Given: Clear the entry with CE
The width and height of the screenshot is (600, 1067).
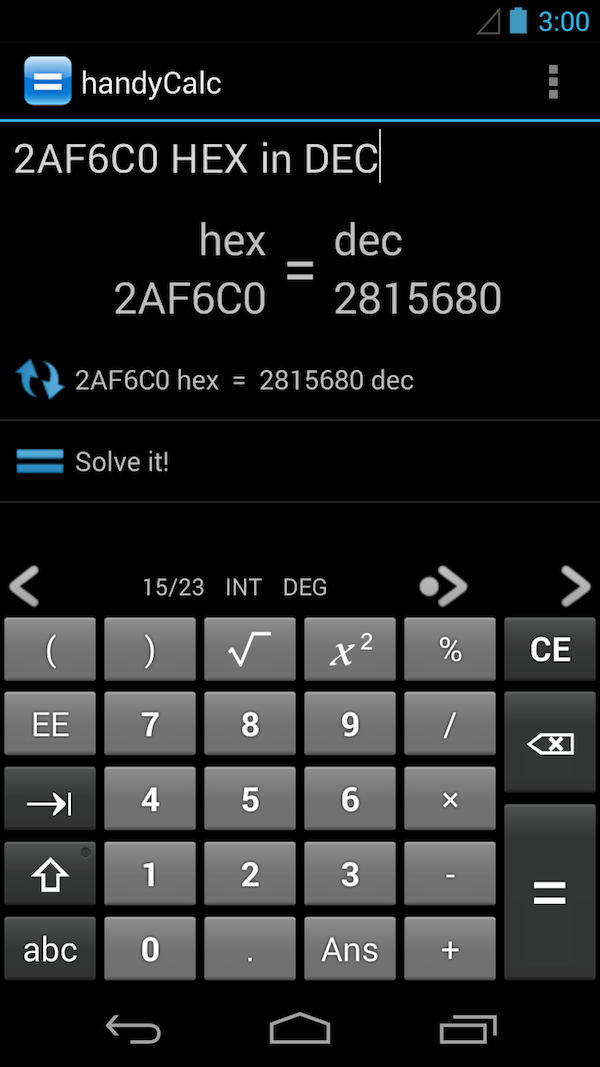Looking at the screenshot, I should coord(550,650).
